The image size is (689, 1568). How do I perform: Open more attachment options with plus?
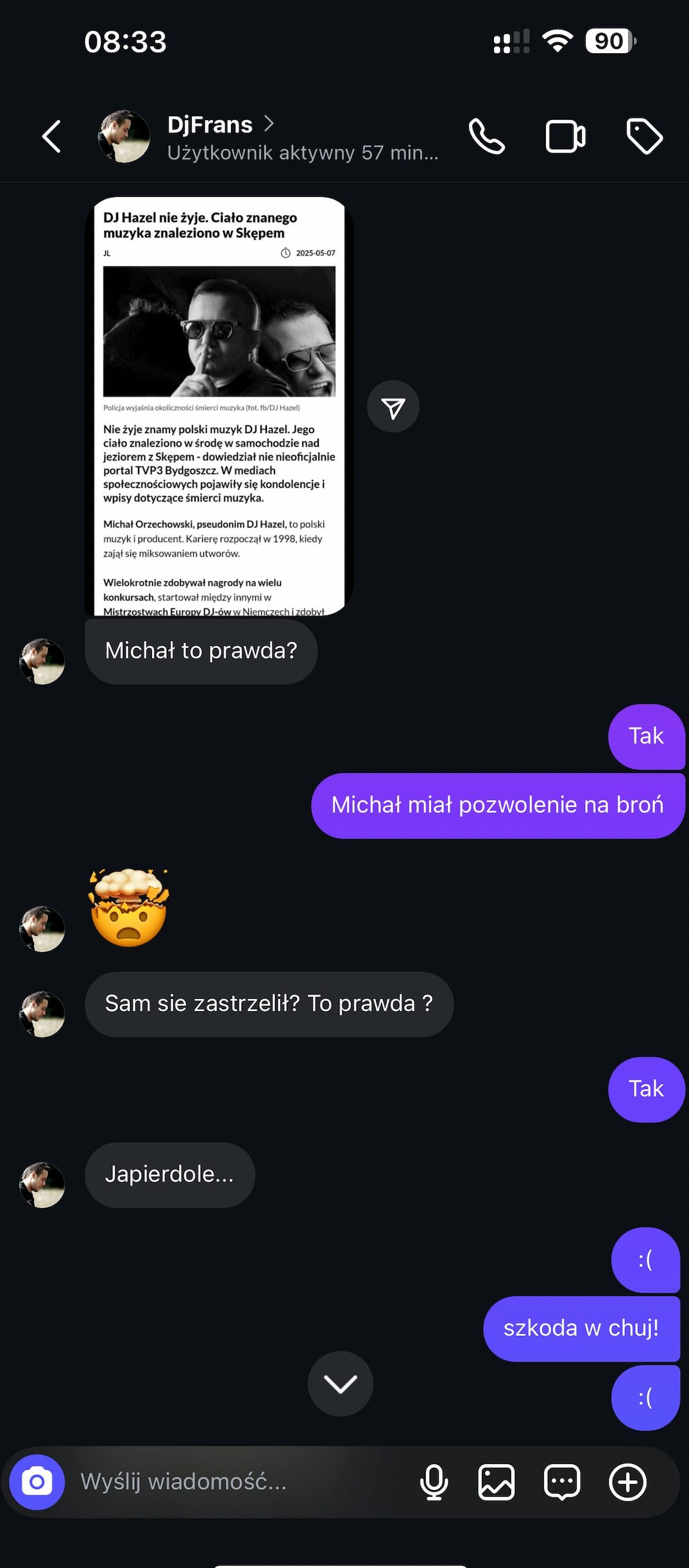(627, 1482)
